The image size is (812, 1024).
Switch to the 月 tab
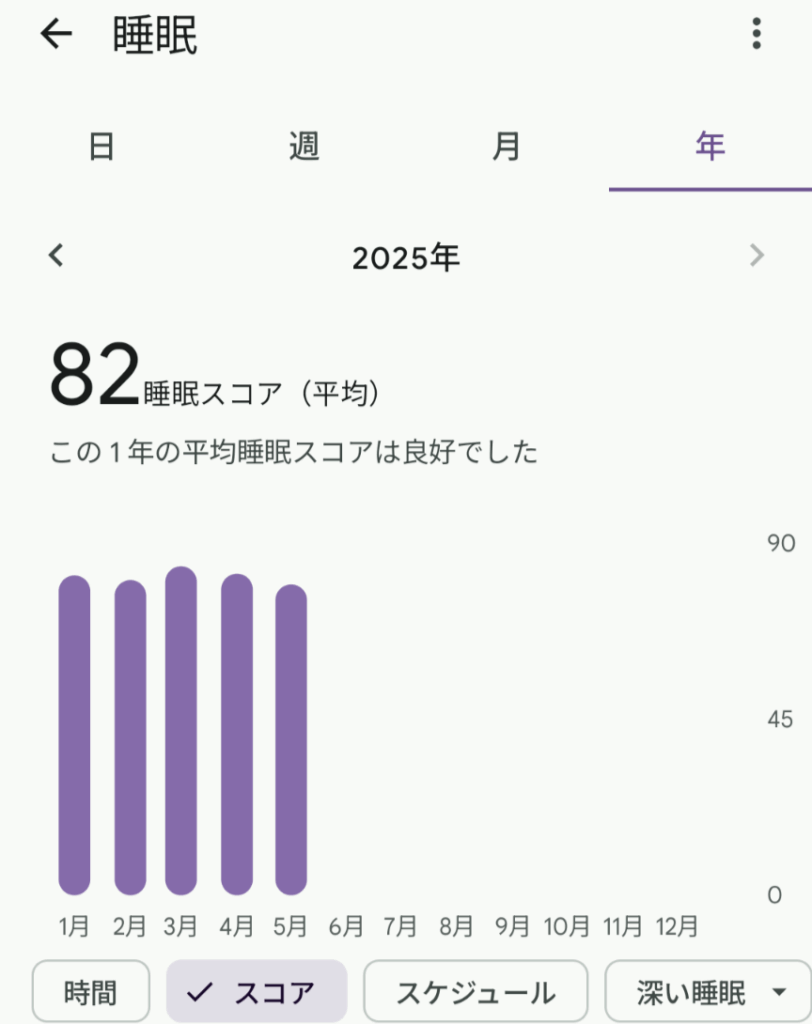[x=507, y=147]
